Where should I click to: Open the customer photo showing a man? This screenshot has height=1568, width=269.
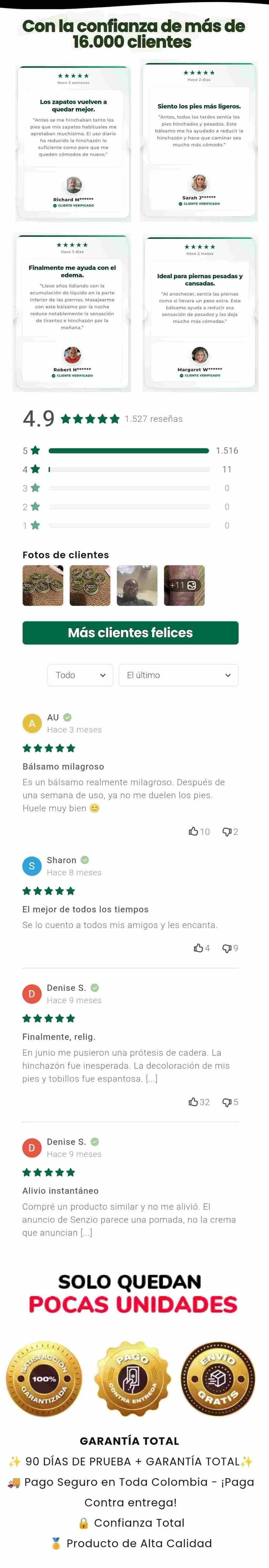coord(137,586)
